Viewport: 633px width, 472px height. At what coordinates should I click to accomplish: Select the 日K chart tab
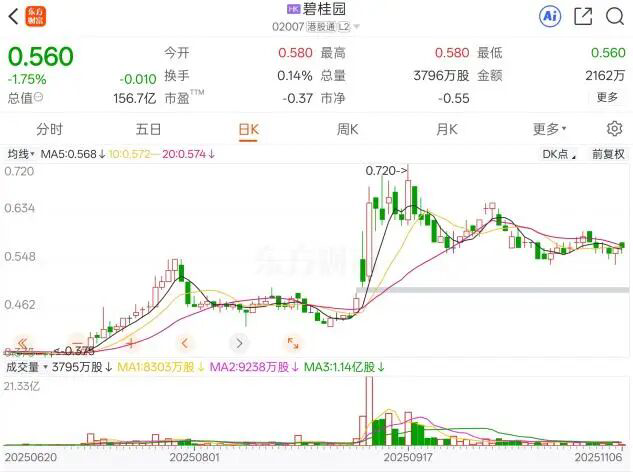coord(247,129)
